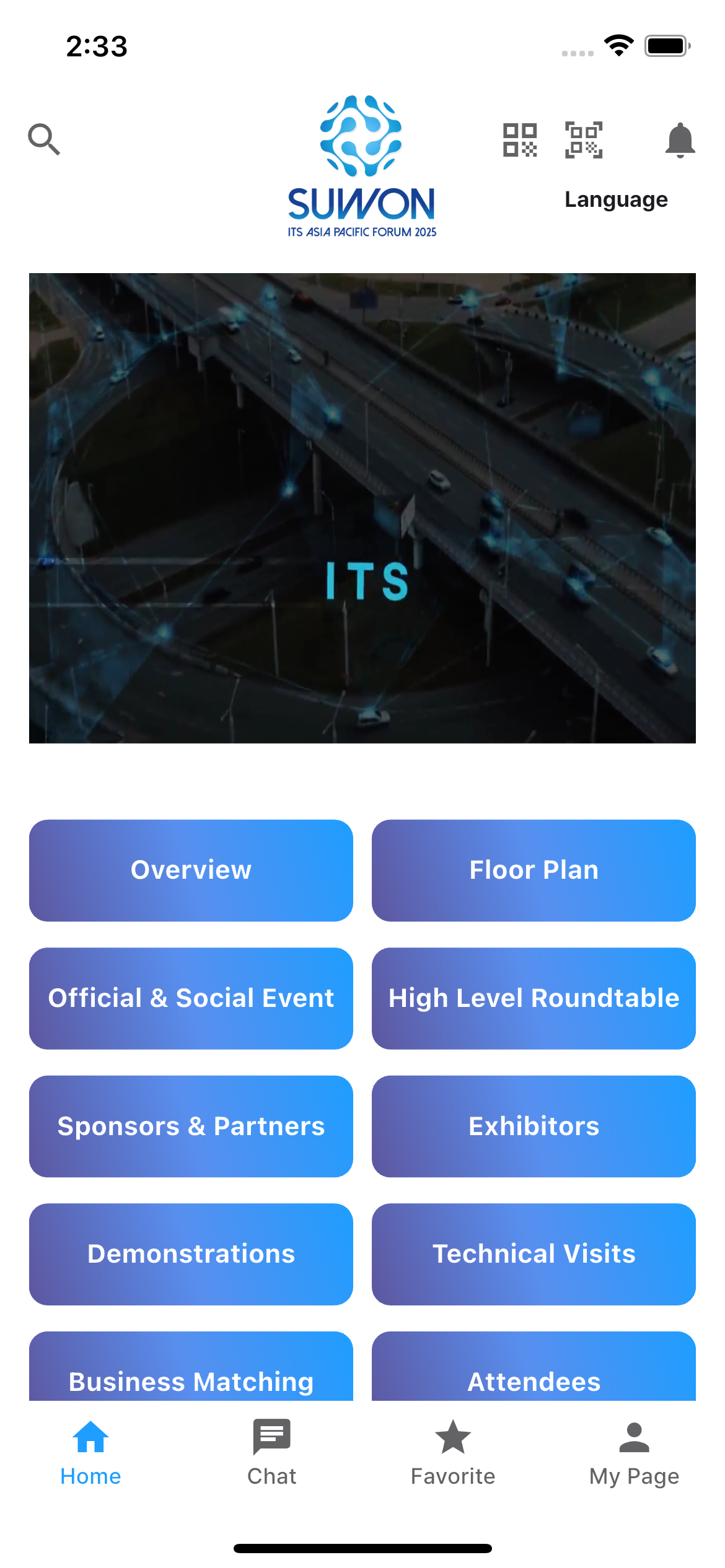Go to the My Page tab
The width and height of the screenshot is (725, 1568).
coord(634,1452)
